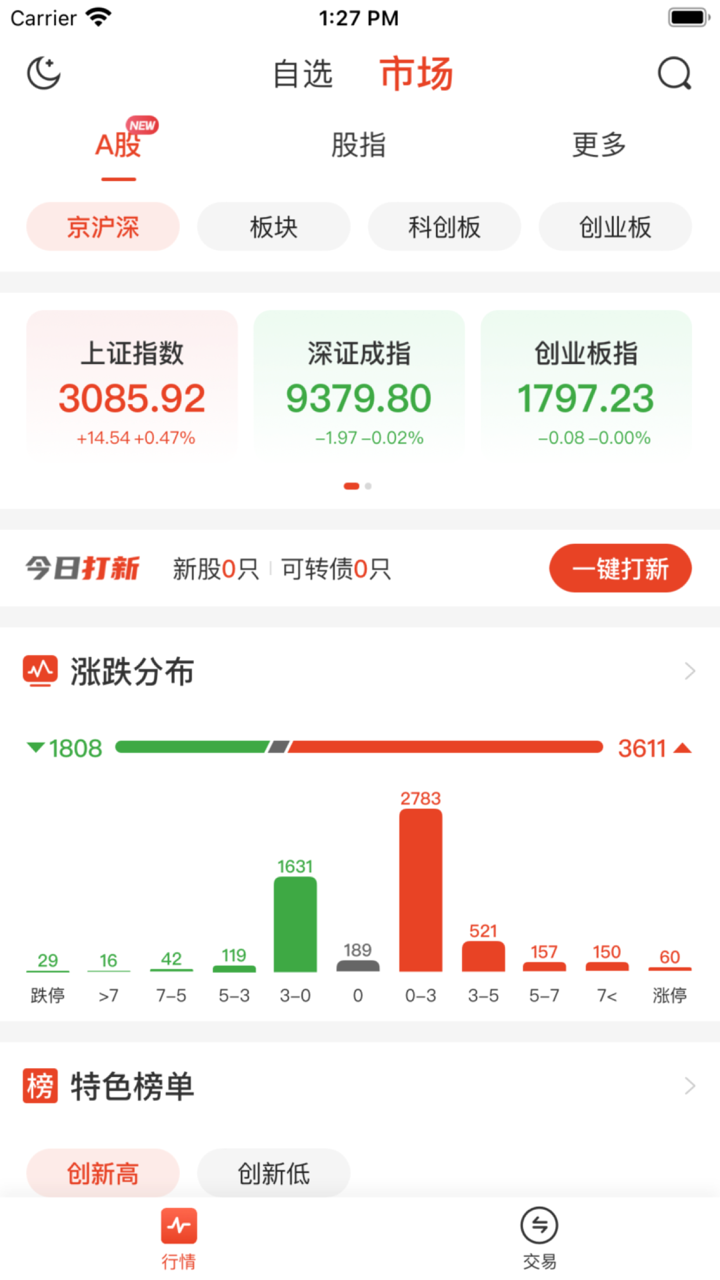720x1280 pixels.
Task: Go to the 交易 bottom tab
Action: pos(539,1238)
